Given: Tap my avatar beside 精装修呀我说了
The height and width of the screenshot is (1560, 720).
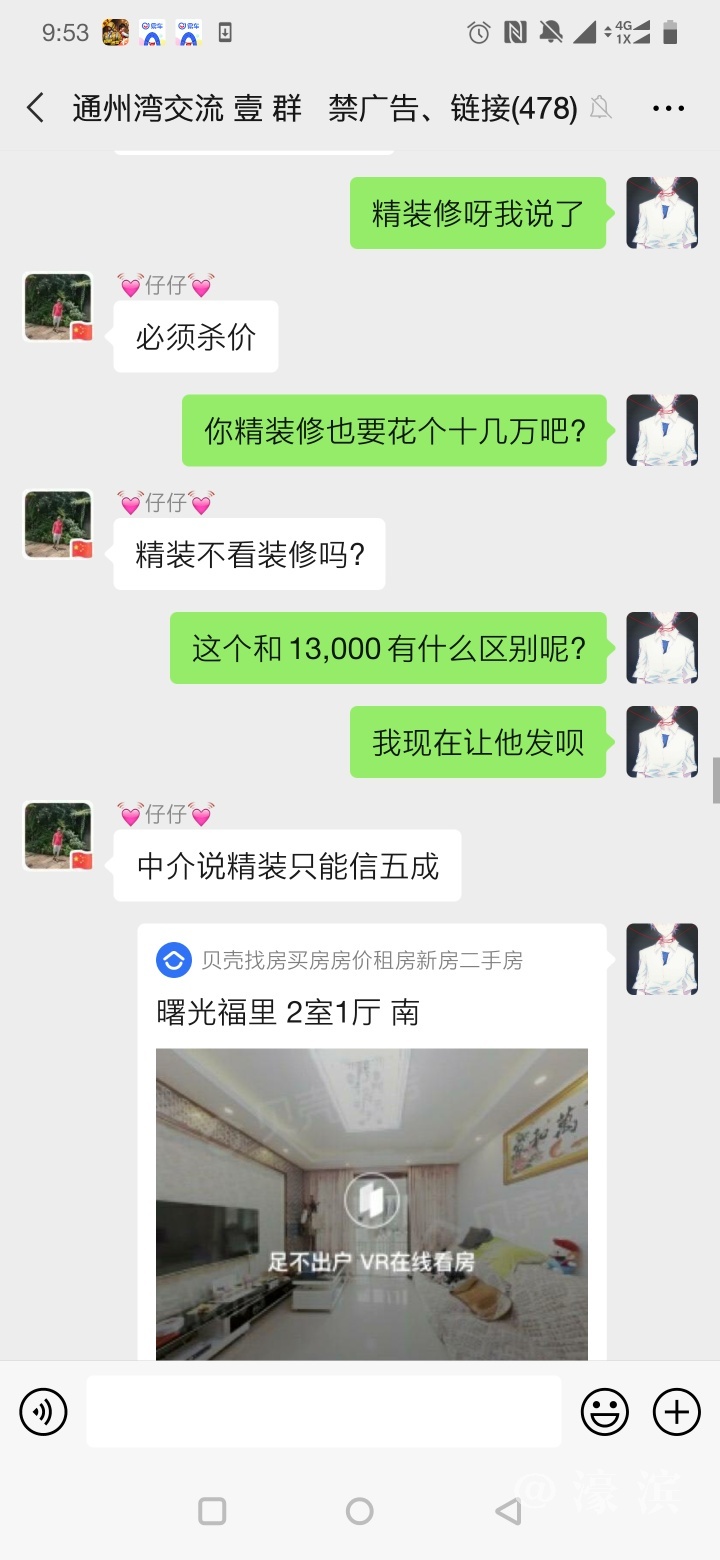Looking at the screenshot, I should tap(661, 213).
